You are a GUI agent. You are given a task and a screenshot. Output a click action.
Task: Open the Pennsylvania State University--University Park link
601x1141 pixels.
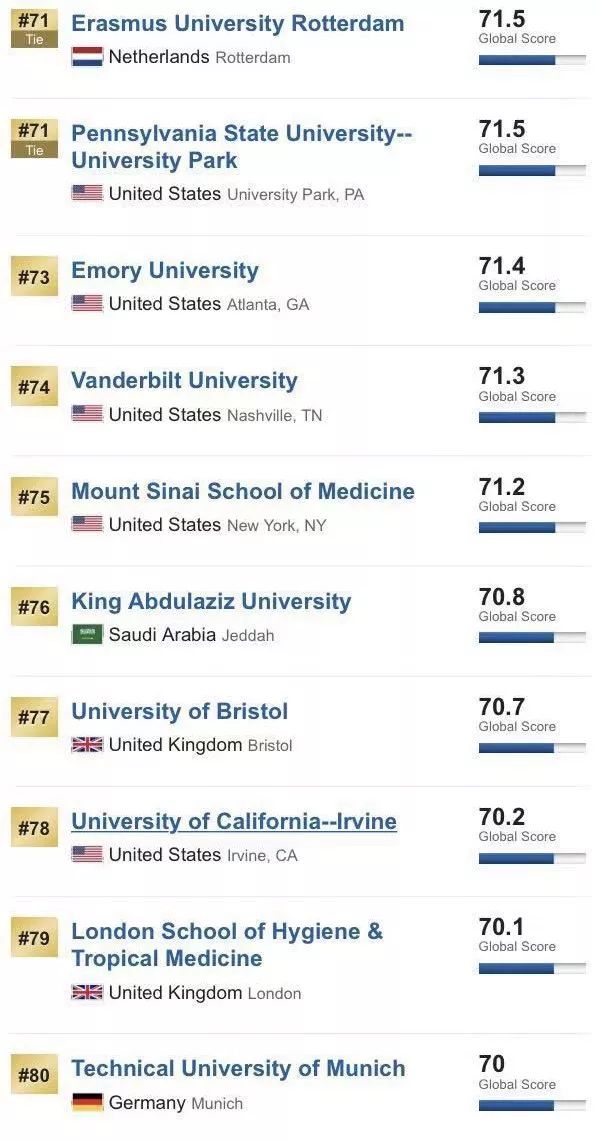[x=241, y=134]
